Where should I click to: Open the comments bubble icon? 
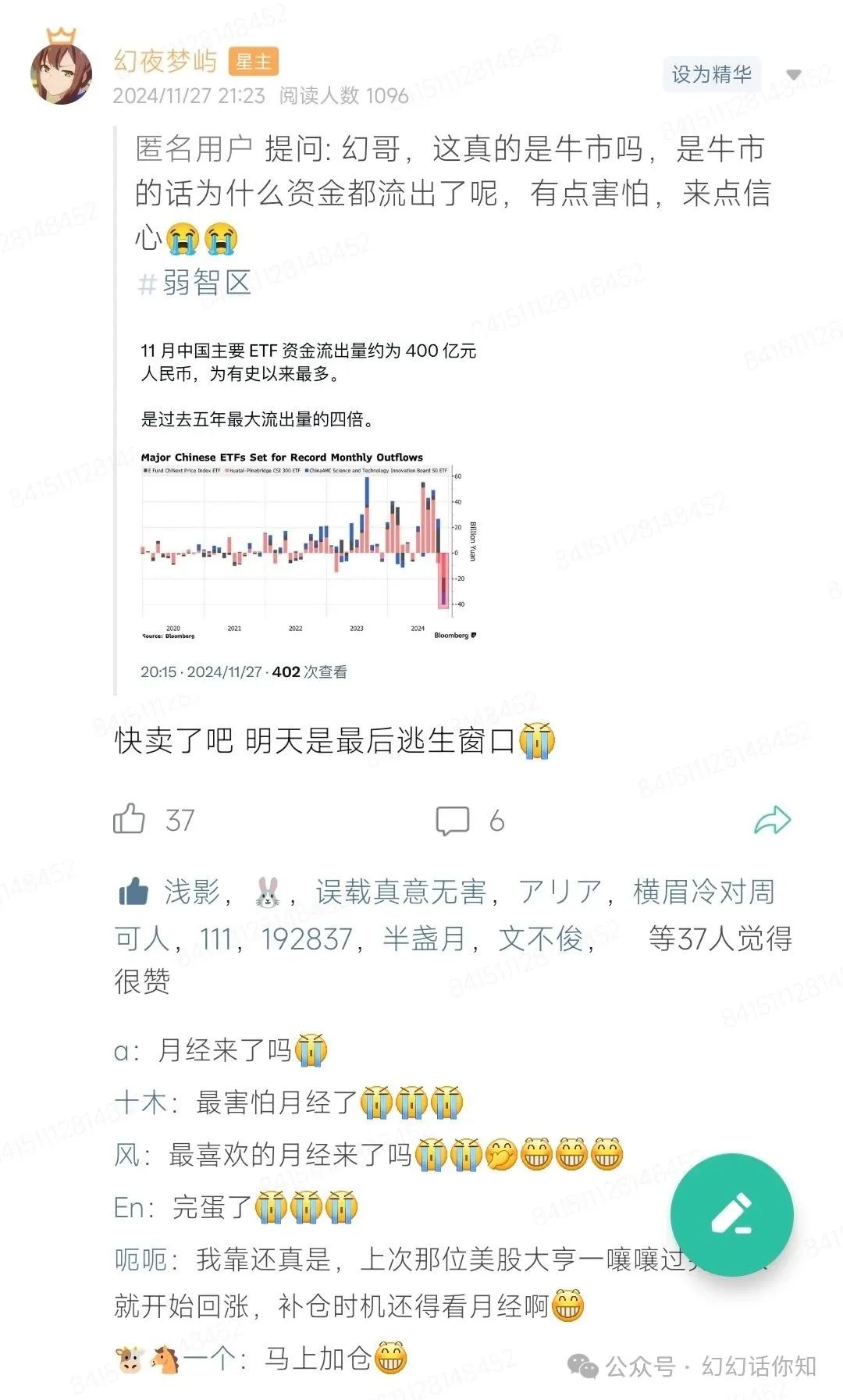pyautogui.click(x=452, y=821)
